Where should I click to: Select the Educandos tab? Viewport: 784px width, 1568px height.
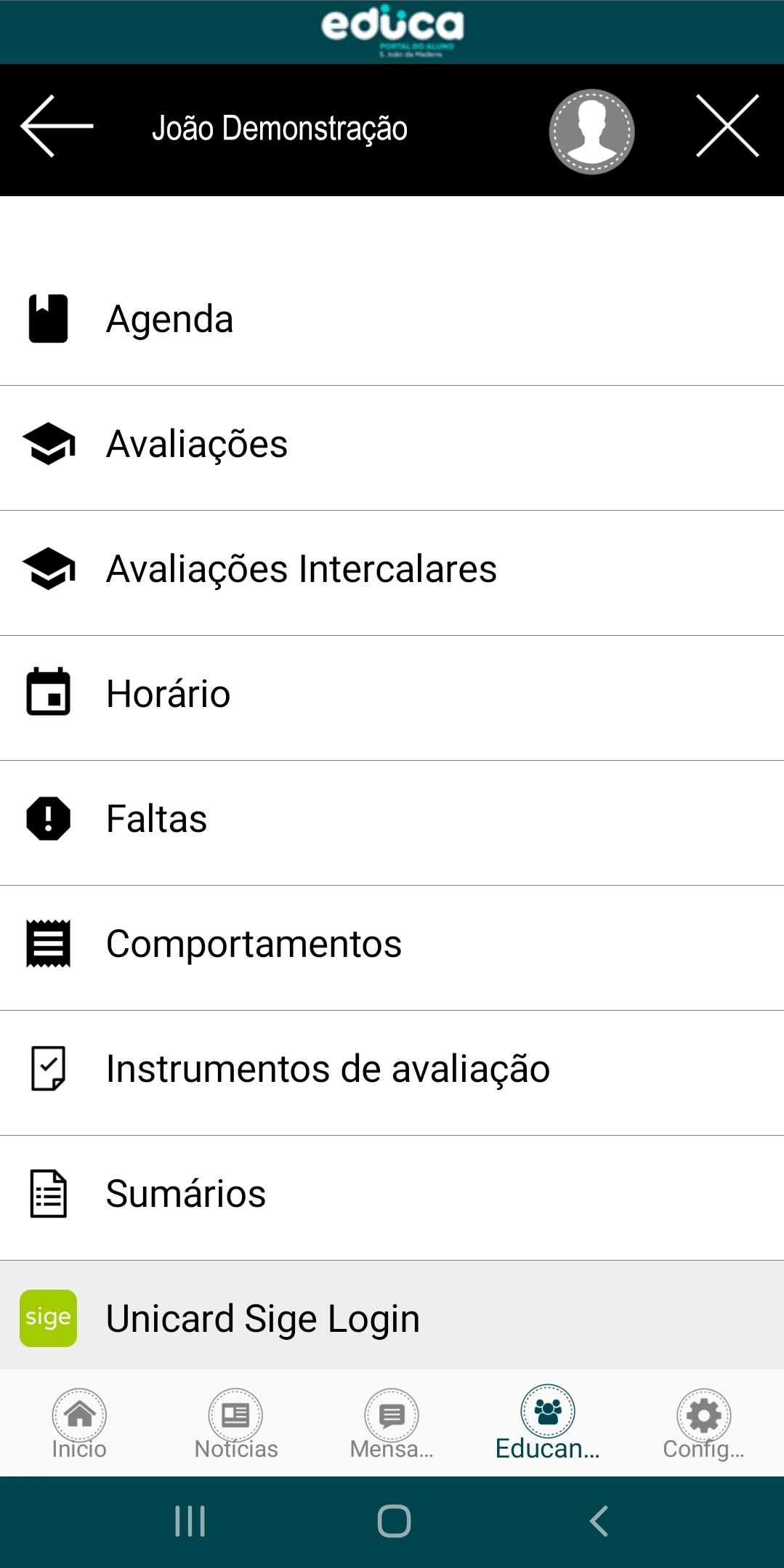[548, 1423]
